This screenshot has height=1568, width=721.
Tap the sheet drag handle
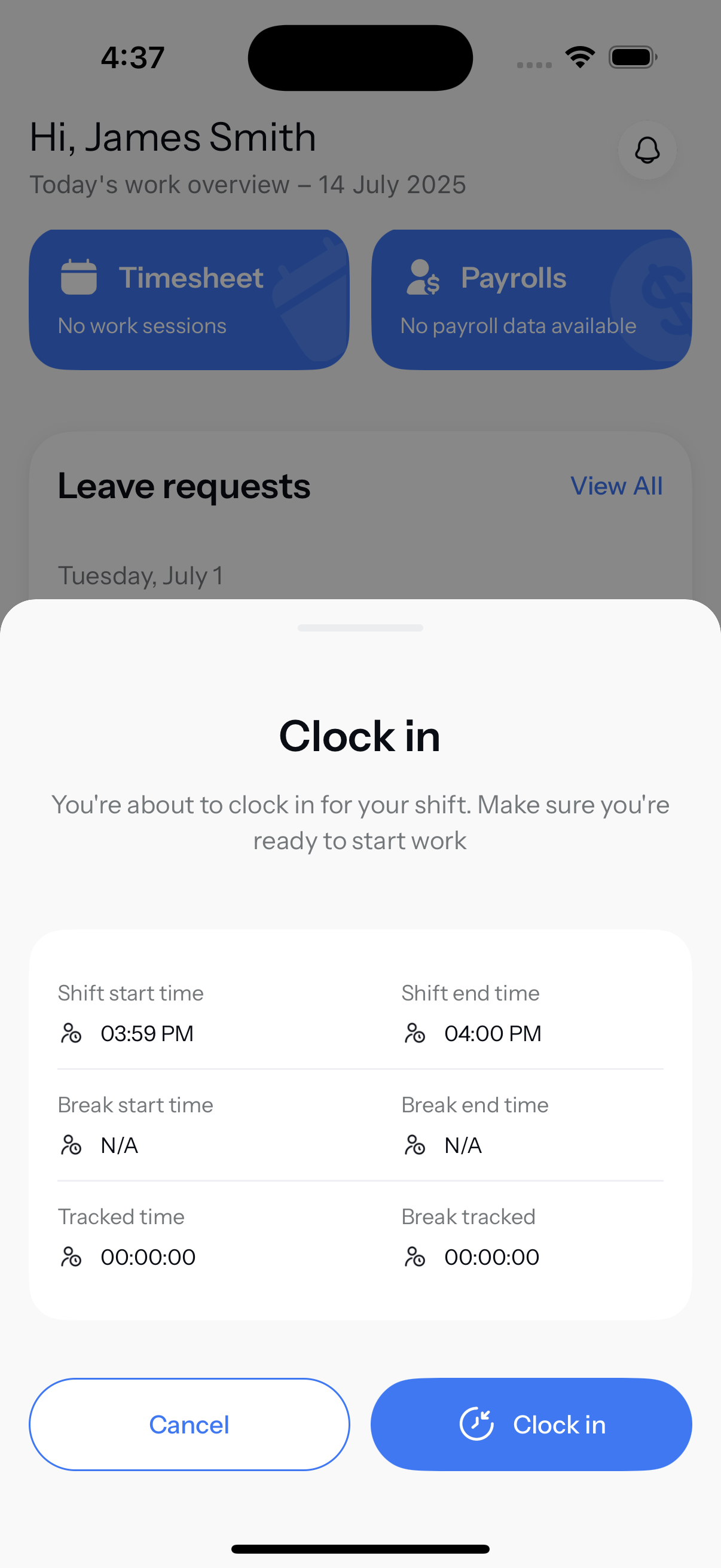(360, 627)
